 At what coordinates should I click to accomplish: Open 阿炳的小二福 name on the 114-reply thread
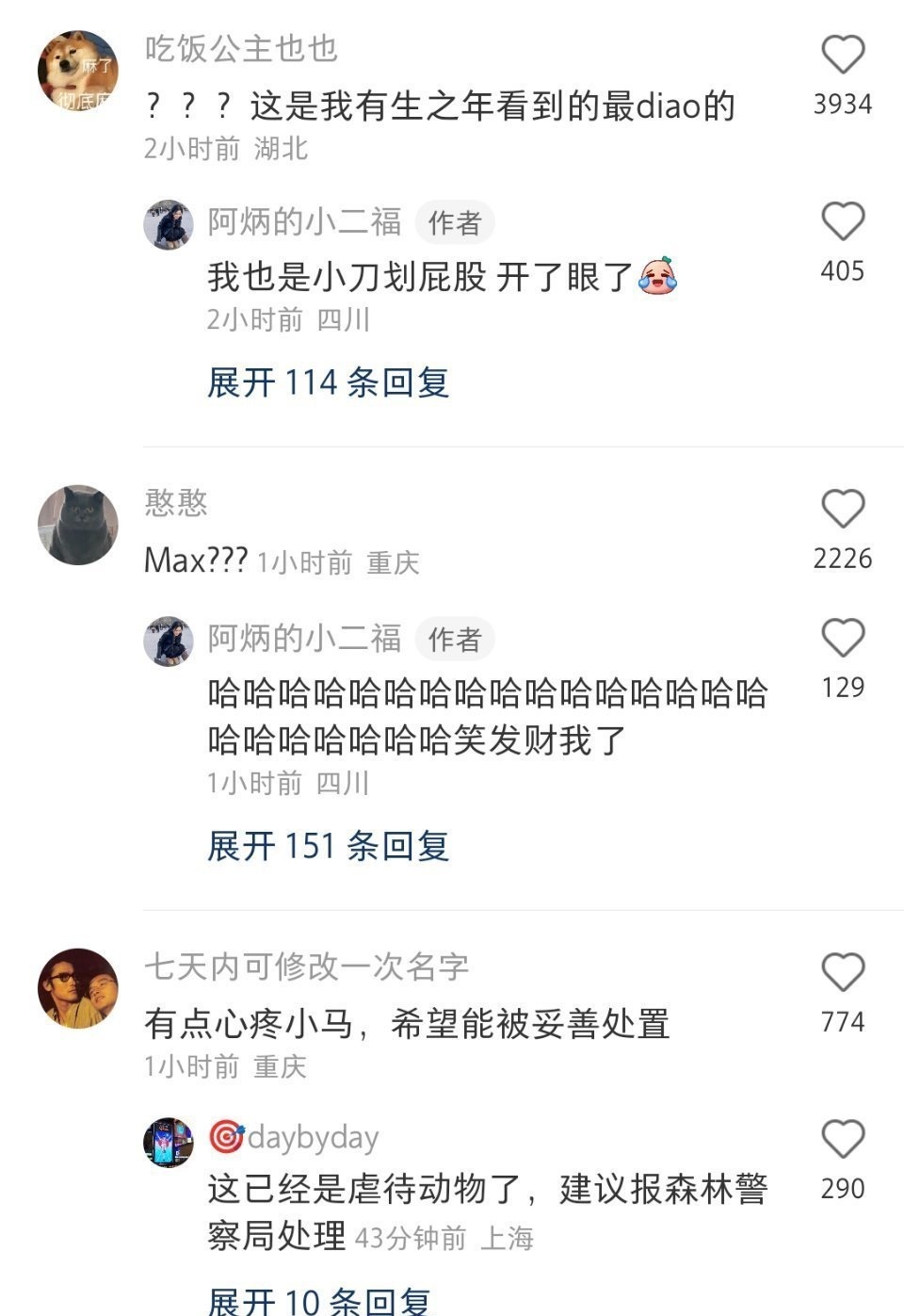coord(304,222)
